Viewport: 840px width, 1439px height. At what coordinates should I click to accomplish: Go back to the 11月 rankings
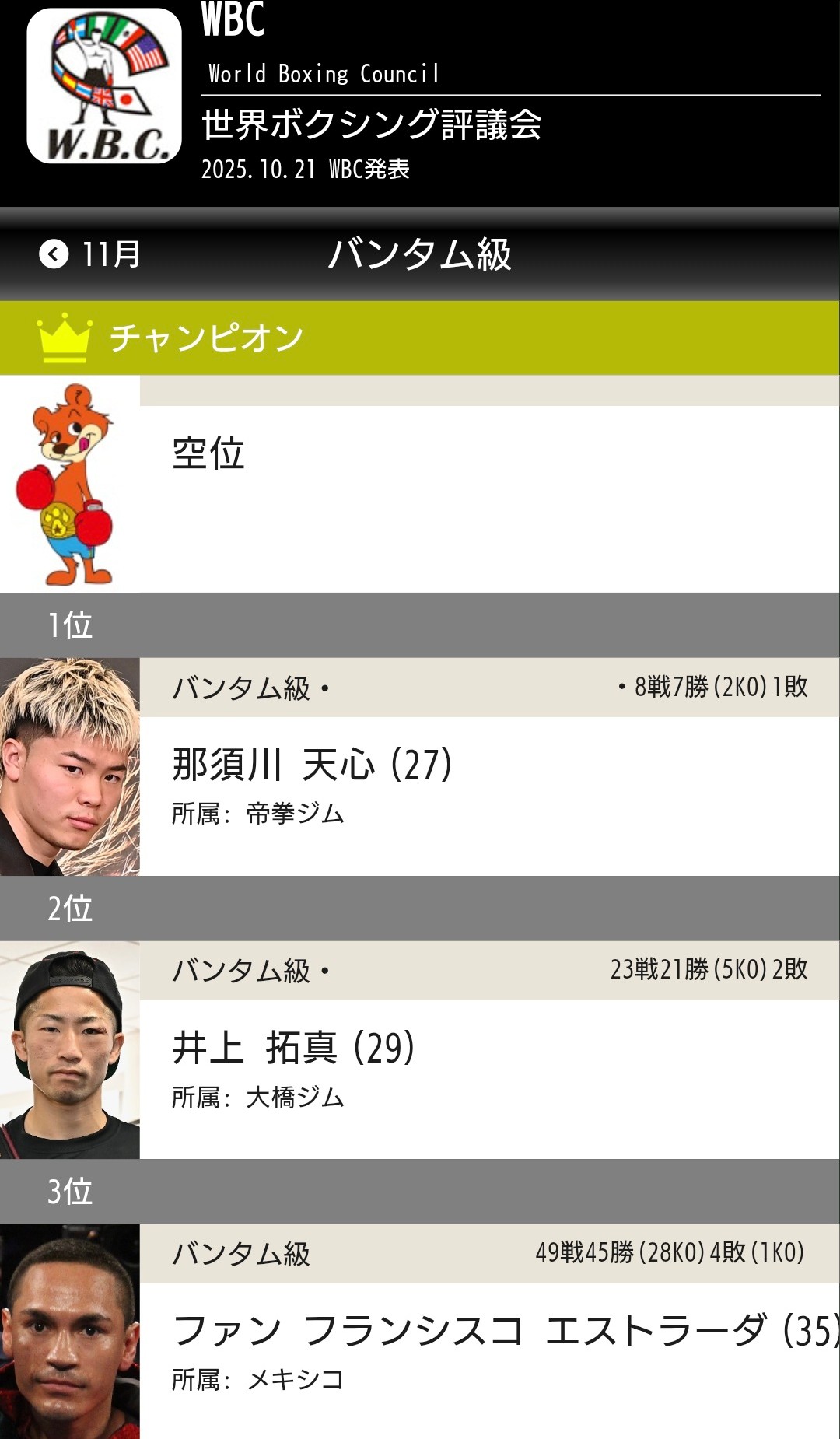89,254
